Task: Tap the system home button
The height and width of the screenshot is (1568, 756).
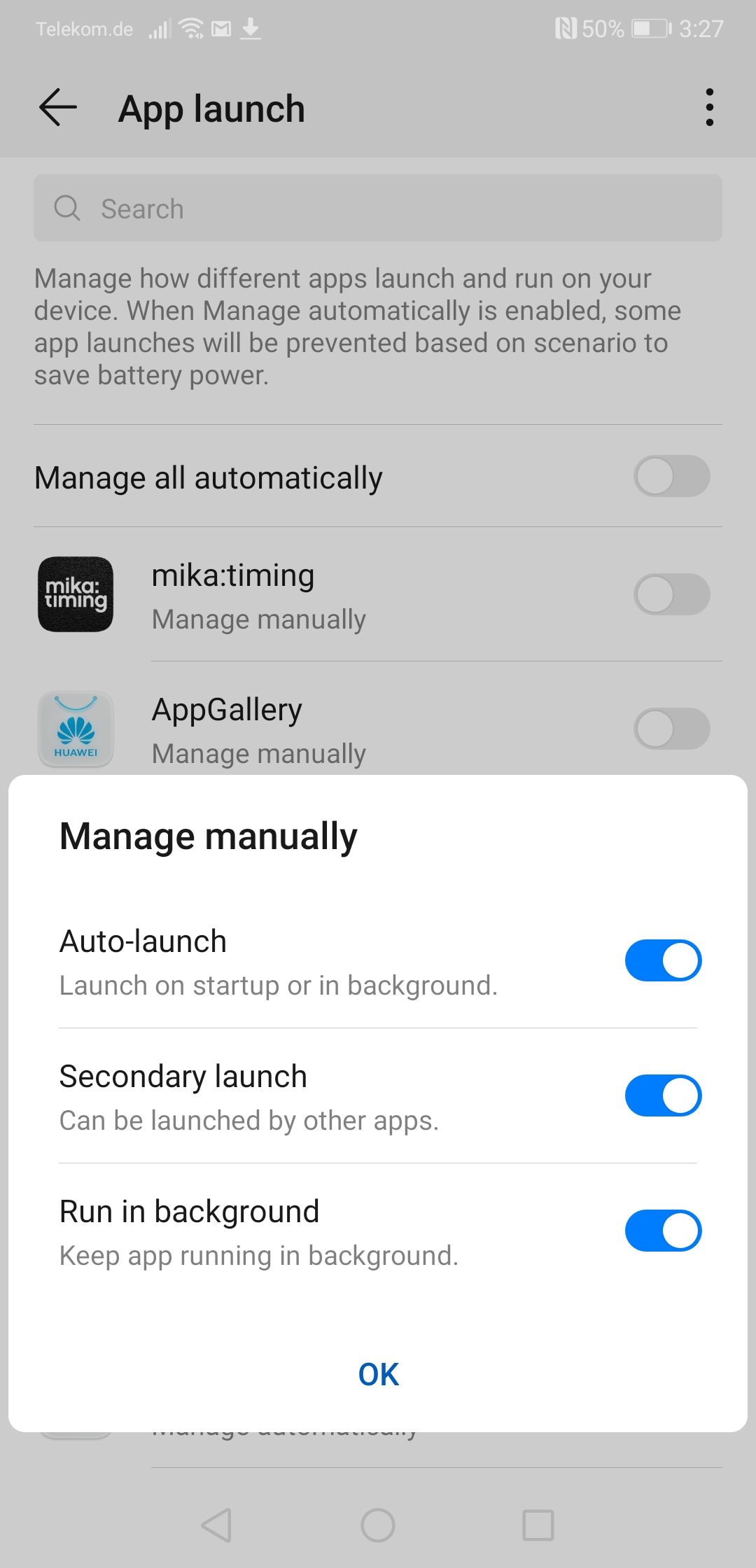Action: (378, 1525)
